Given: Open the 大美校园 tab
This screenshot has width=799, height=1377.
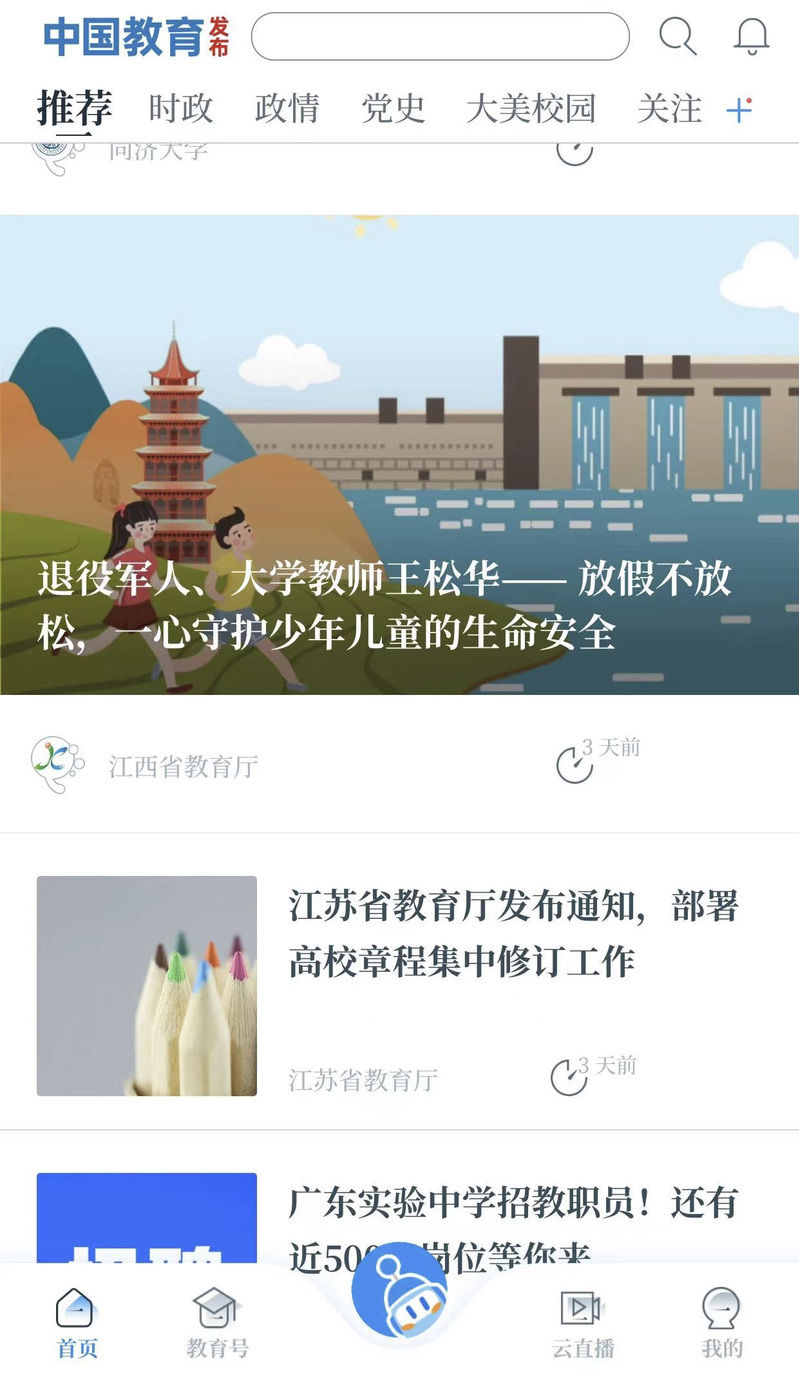Looking at the screenshot, I should click(530, 108).
